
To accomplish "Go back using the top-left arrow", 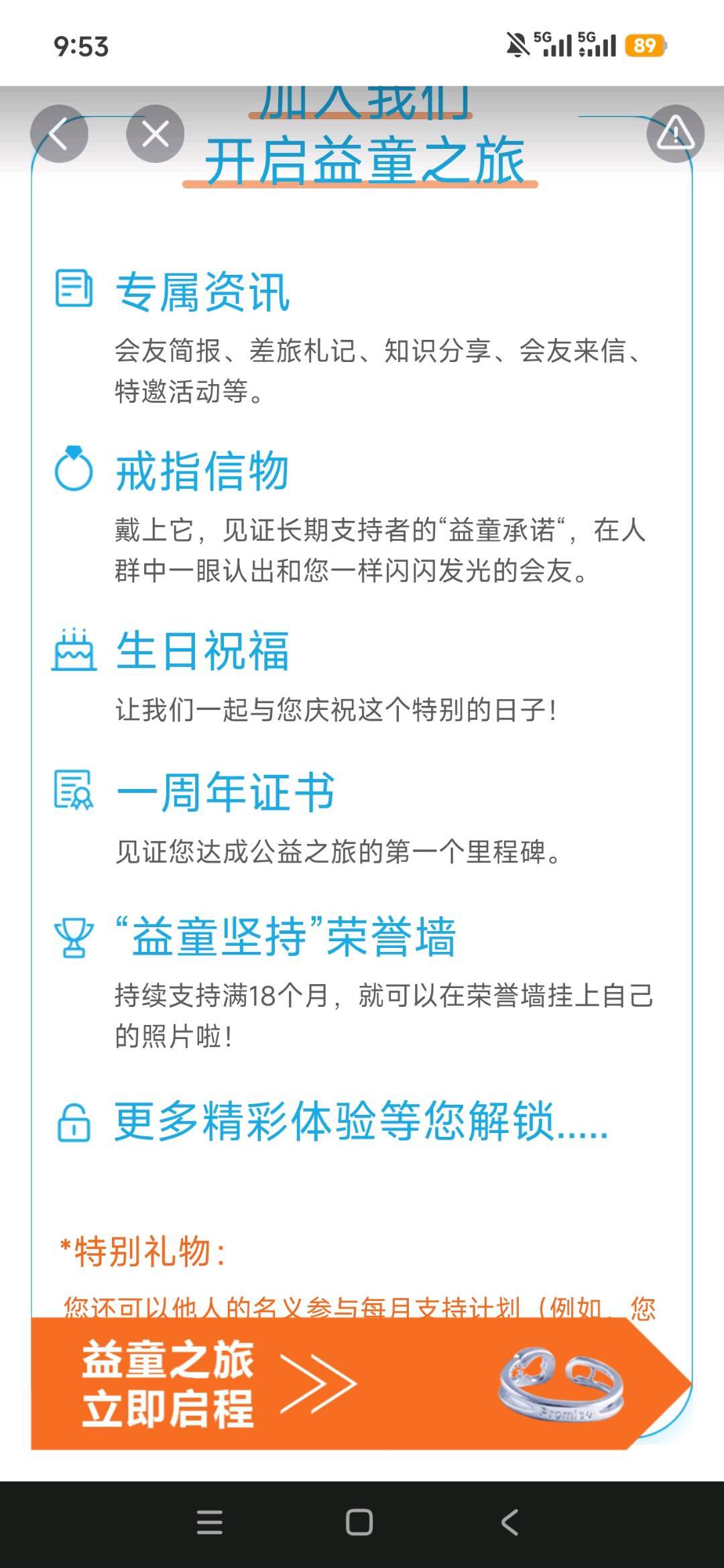I will point(59,134).
